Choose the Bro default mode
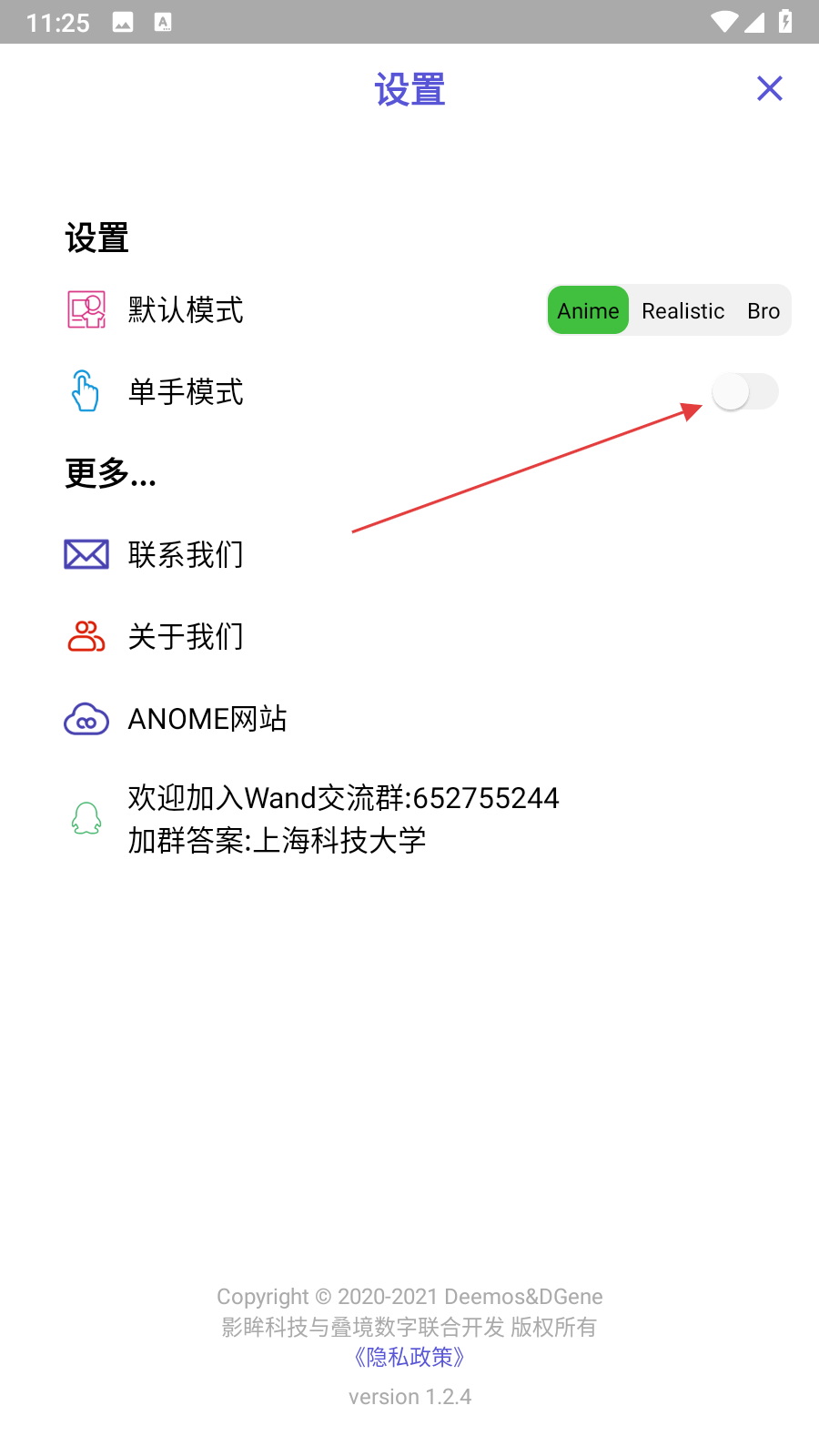 763,311
